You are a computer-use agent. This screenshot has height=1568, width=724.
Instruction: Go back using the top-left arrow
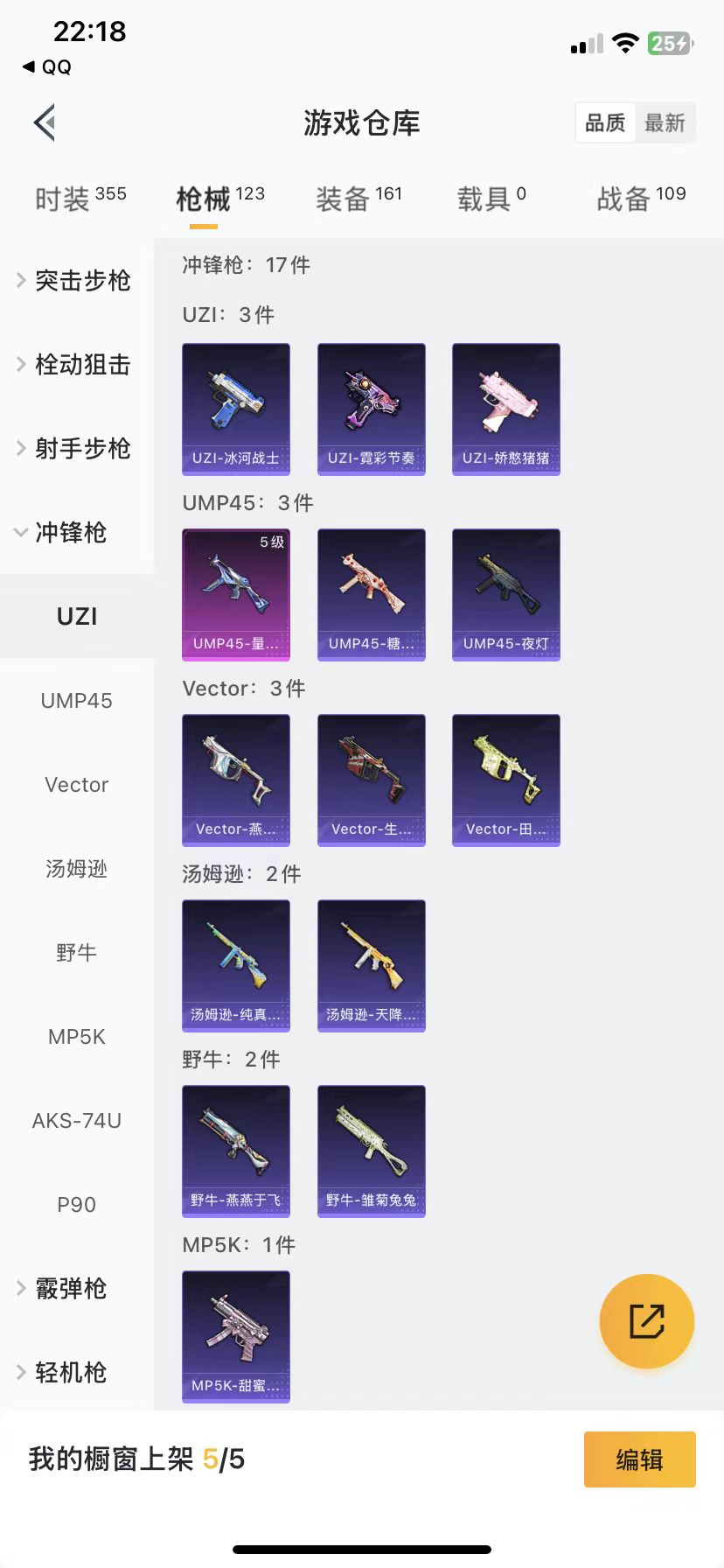click(45, 122)
